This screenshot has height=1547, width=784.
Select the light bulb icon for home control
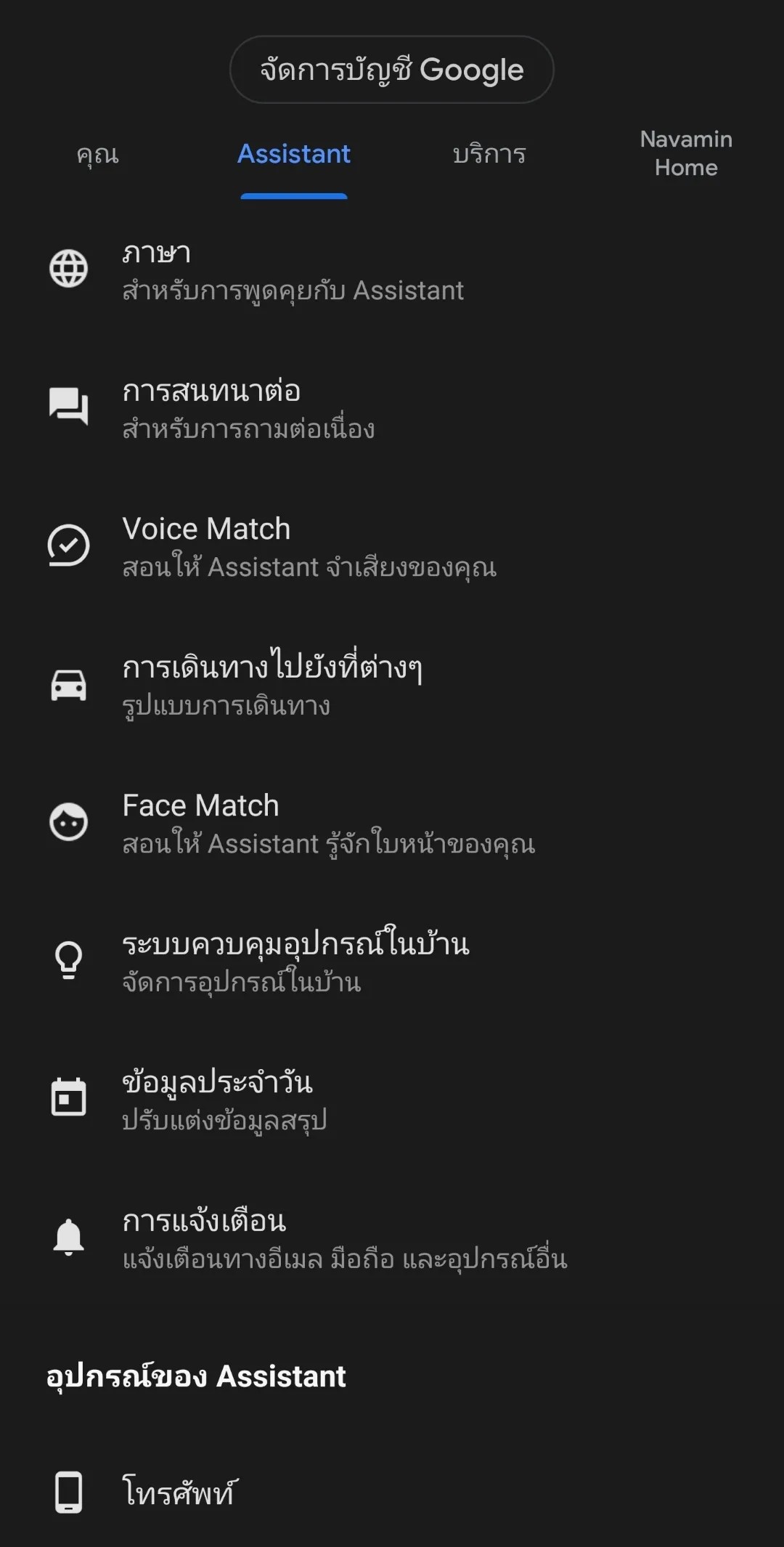(69, 960)
